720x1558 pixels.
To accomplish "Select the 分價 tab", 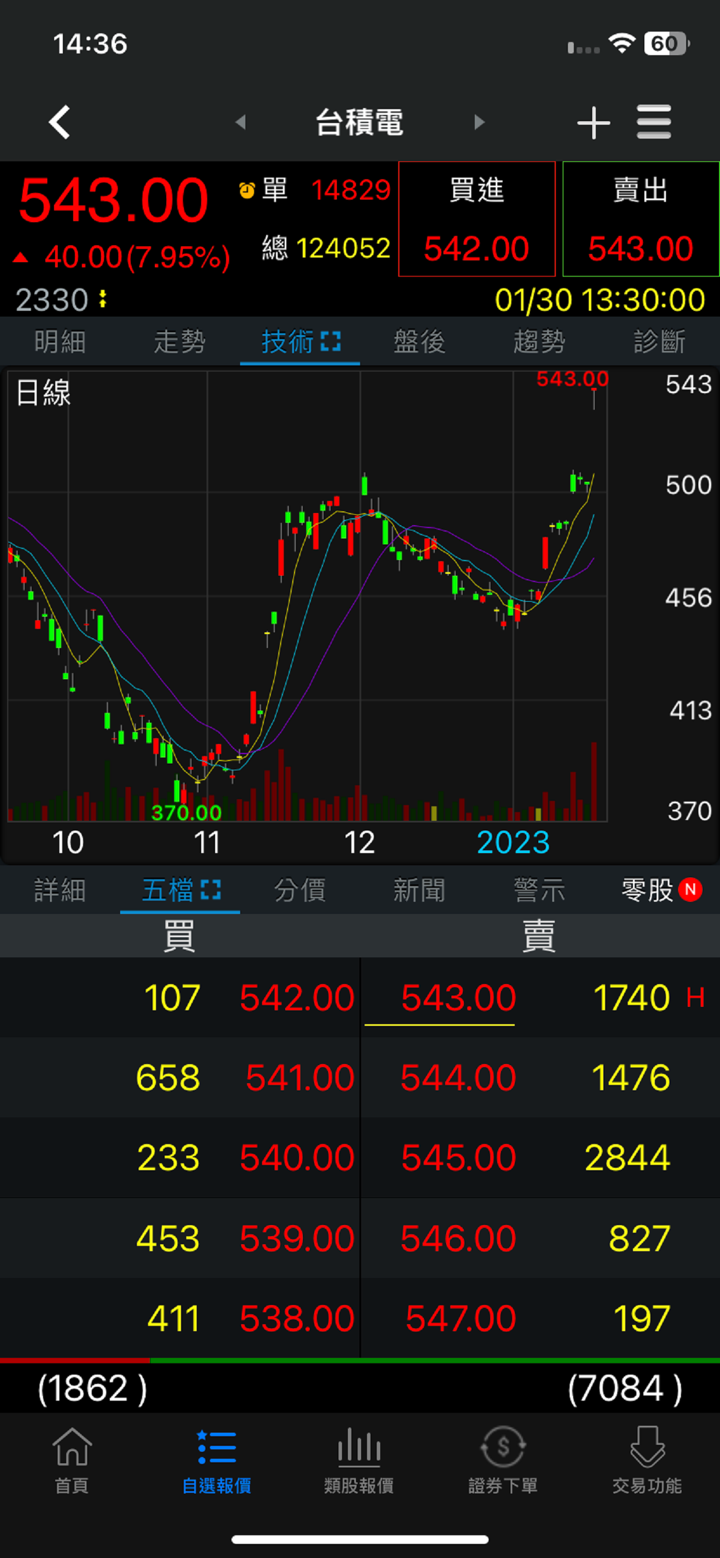I will click(x=300, y=890).
